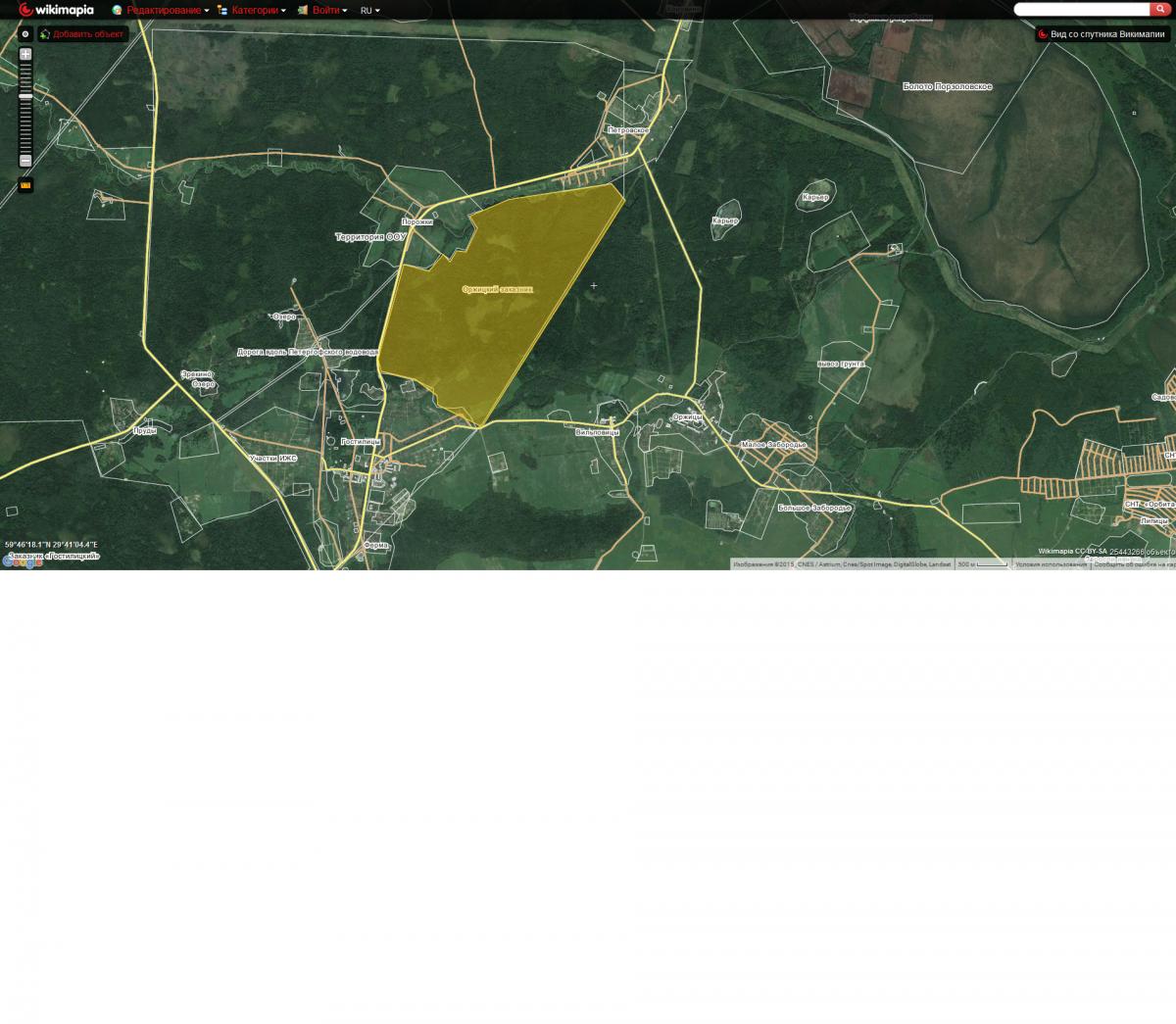
Task: Change language via the RU selector
Action: (x=369, y=10)
